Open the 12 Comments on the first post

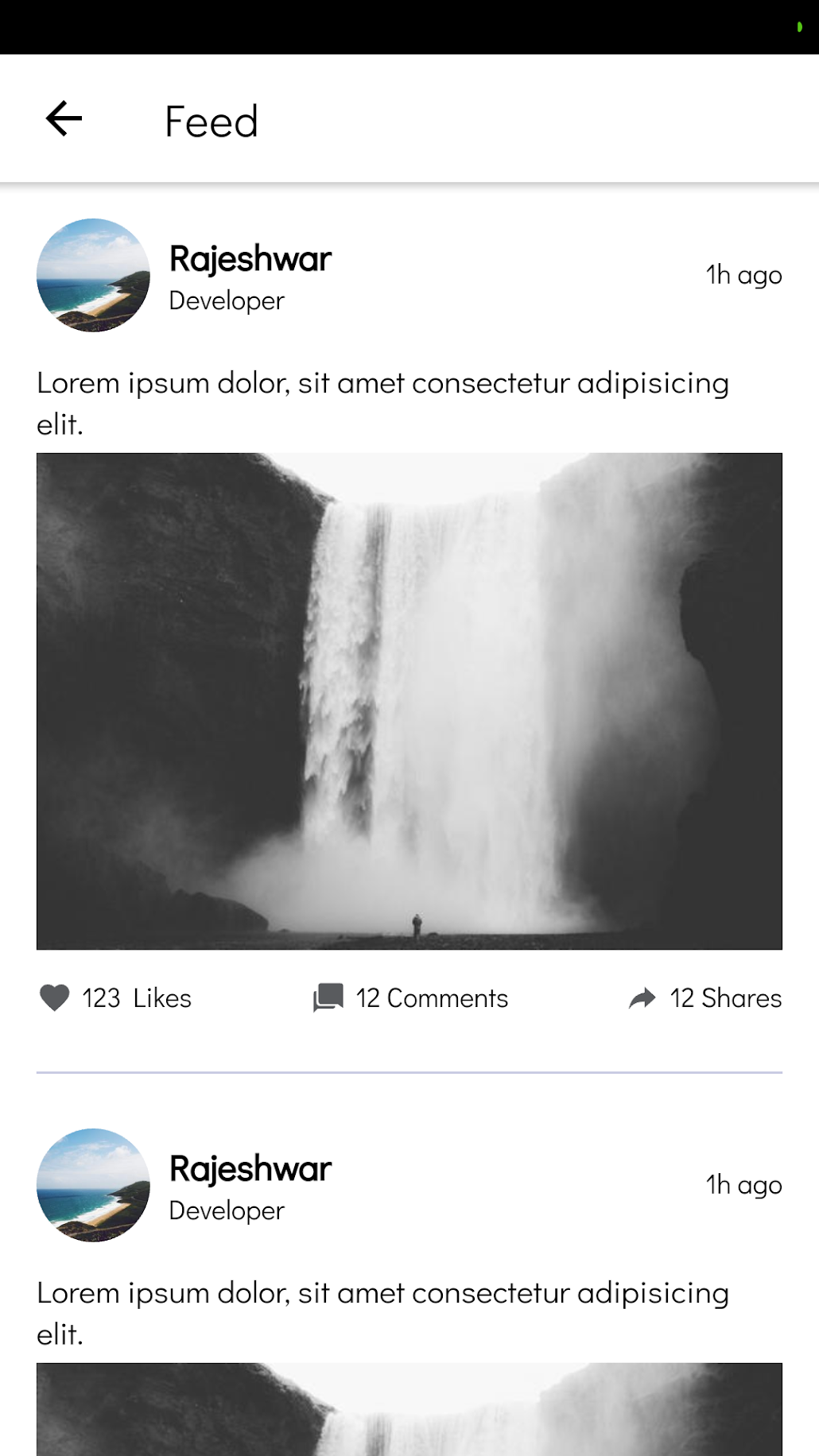(410, 998)
